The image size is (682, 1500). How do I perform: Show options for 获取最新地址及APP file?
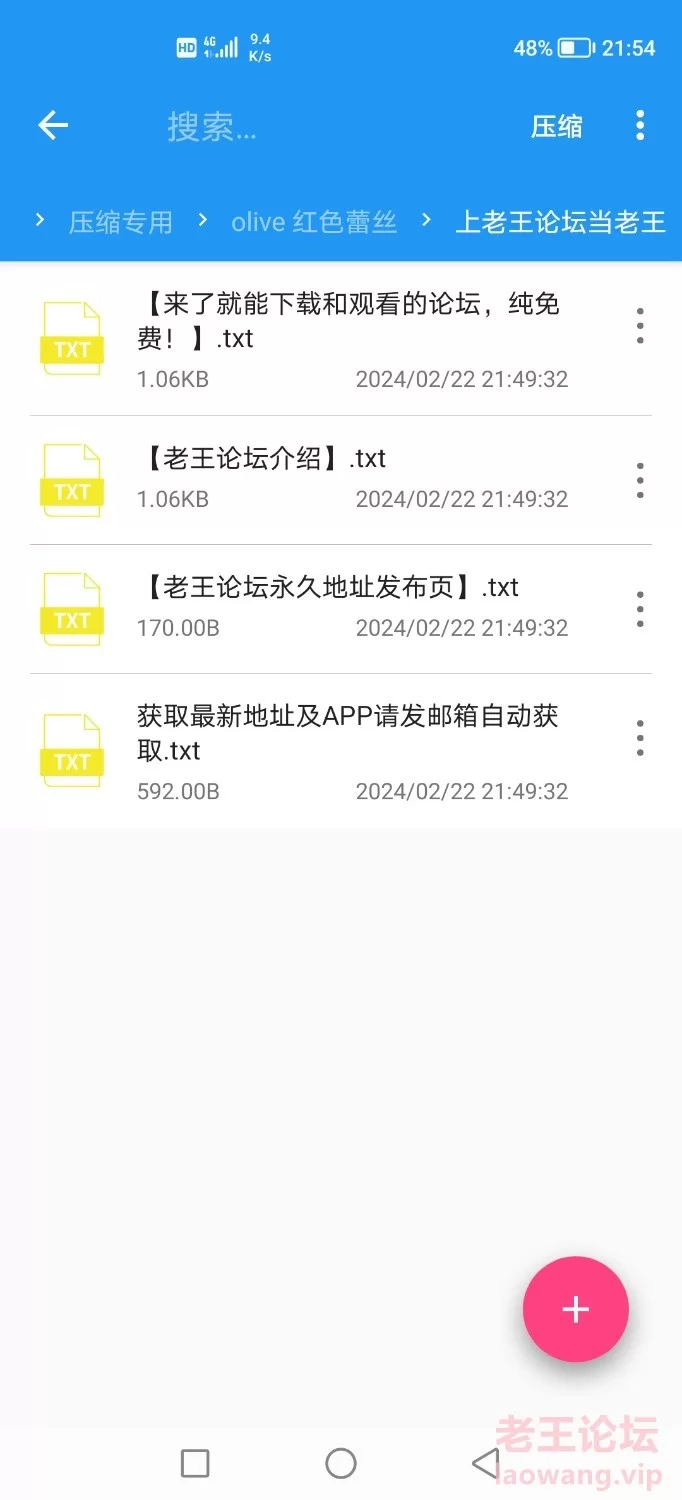coord(640,738)
